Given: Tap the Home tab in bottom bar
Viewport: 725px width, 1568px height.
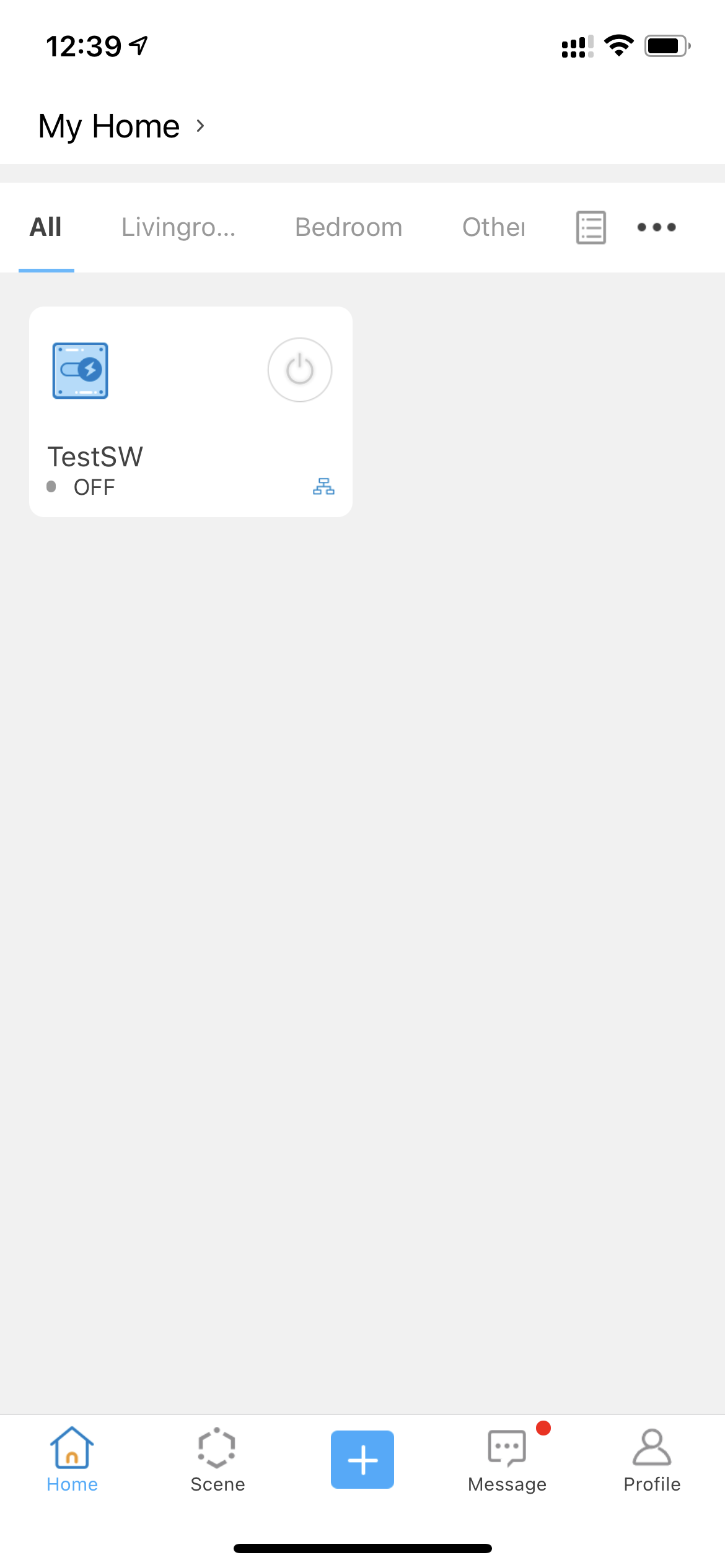Looking at the screenshot, I should coord(72,1460).
